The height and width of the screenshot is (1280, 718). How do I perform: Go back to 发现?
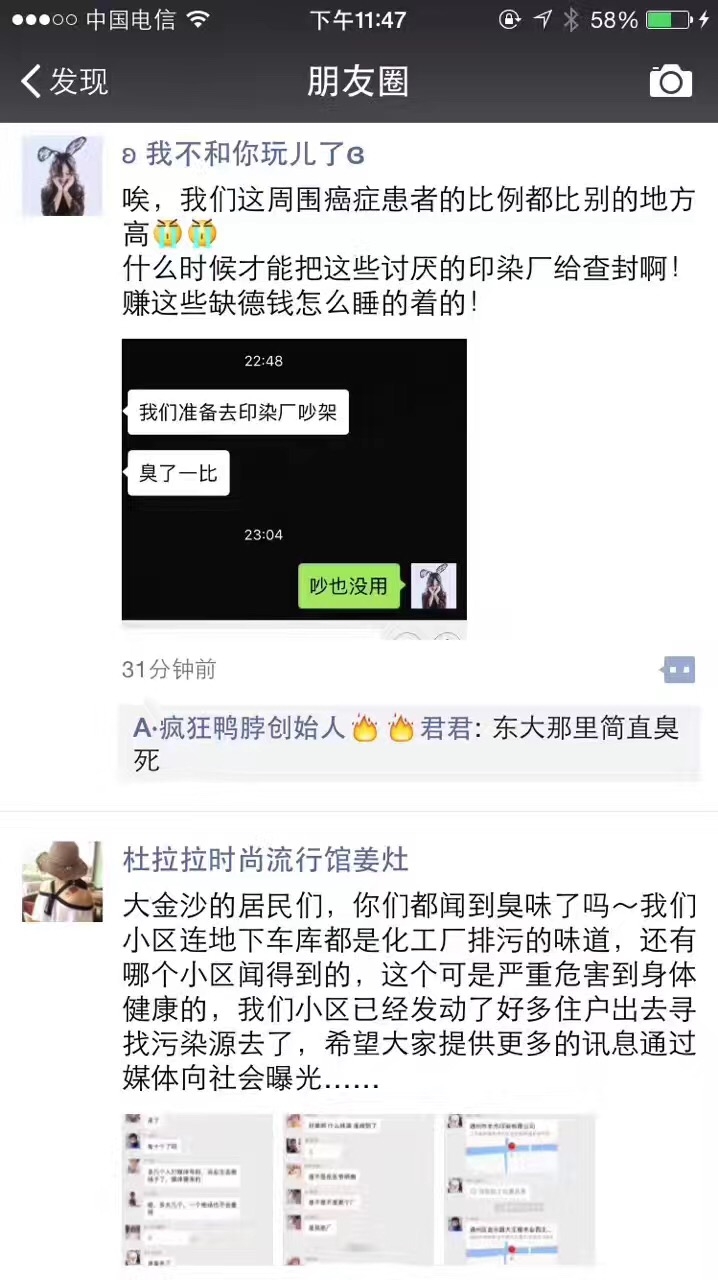coord(65,81)
